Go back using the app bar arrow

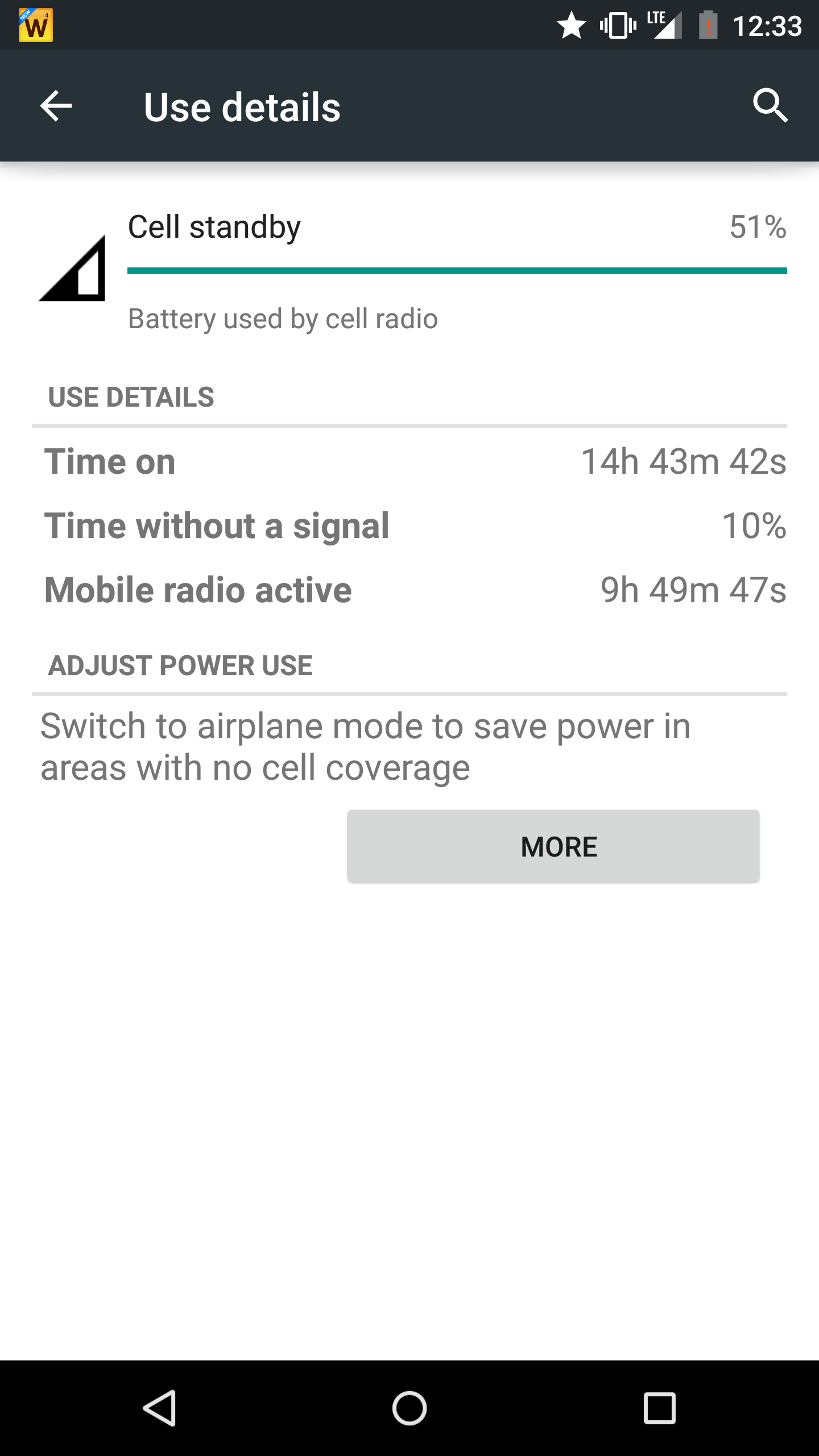click(56, 106)
